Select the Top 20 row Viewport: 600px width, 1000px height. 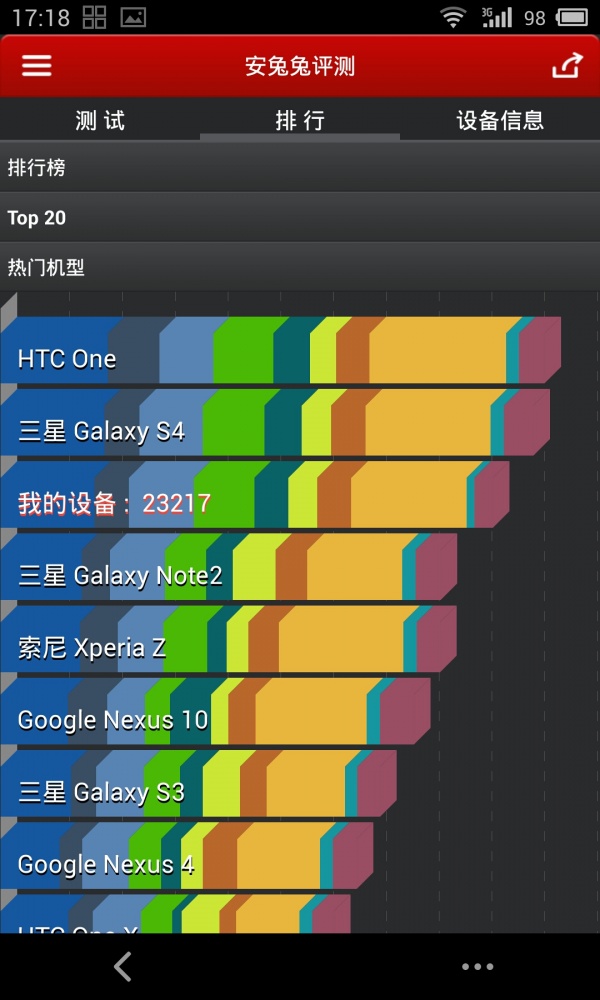(300, 218)
